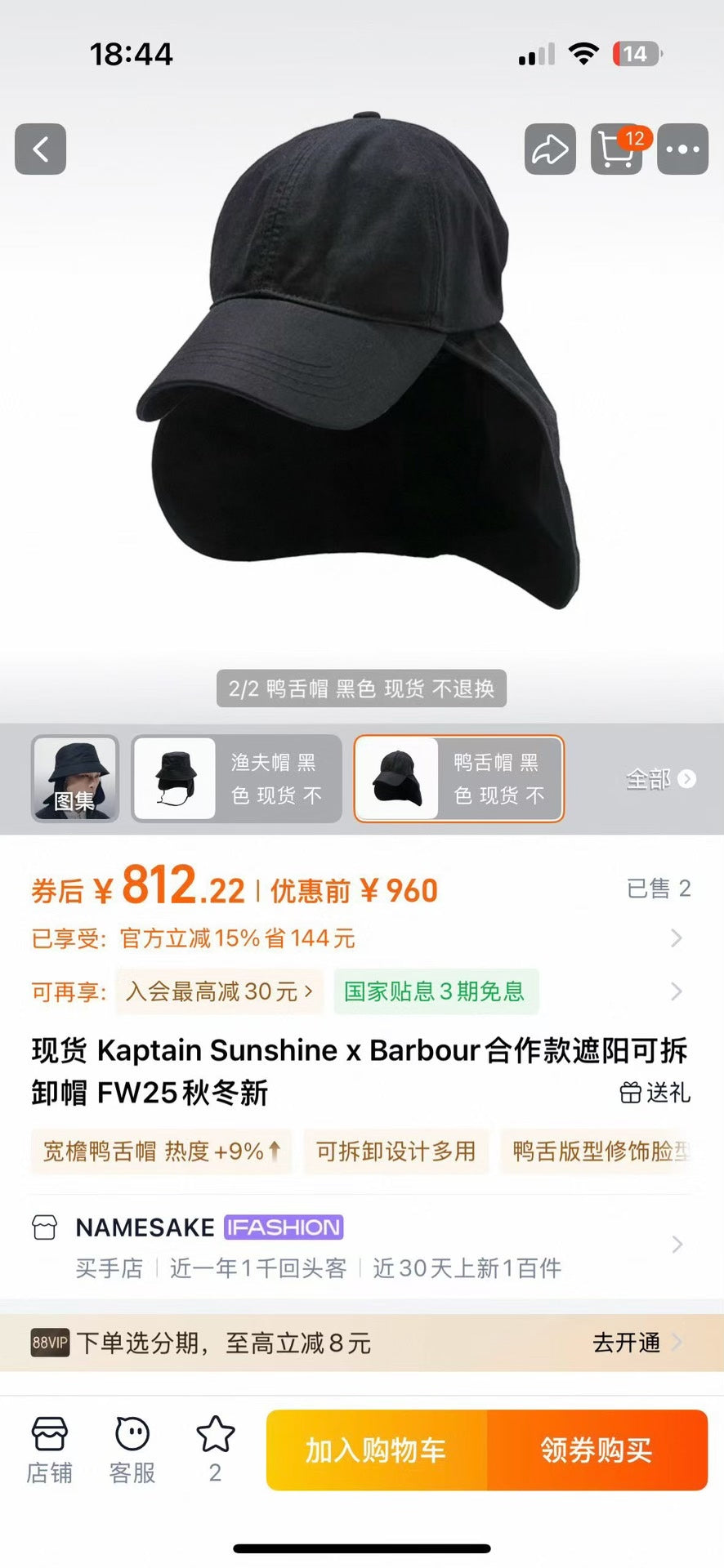Select the 渔夫帽 黑色 variant
724x1568 pixels.
pos(236,778)
